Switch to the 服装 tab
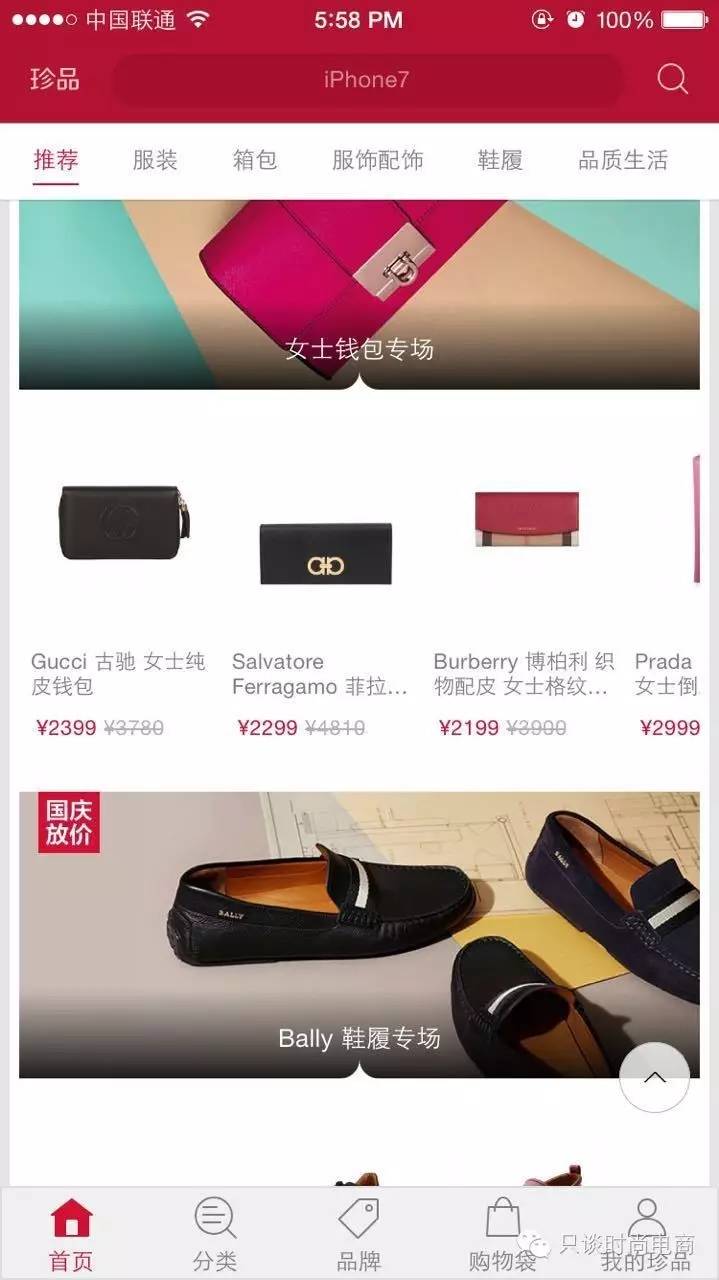Viewport: 719px width, 1280px height. 155,160
